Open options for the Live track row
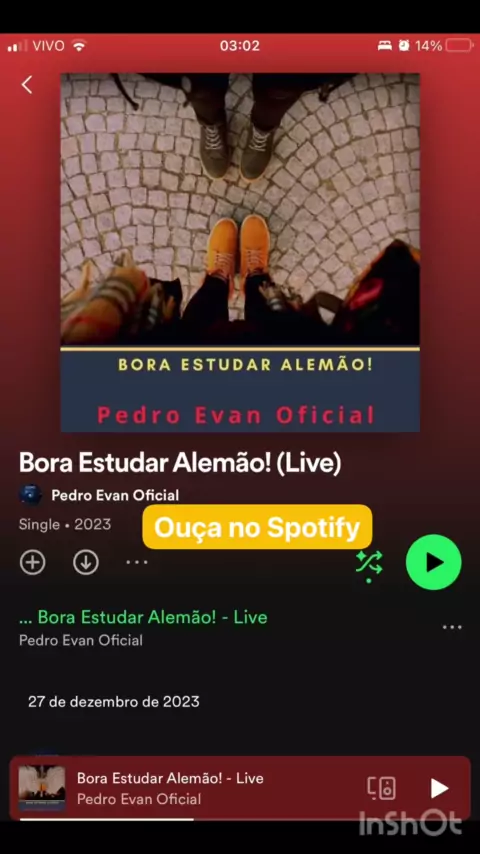480x854 pixels. [452, 627]
